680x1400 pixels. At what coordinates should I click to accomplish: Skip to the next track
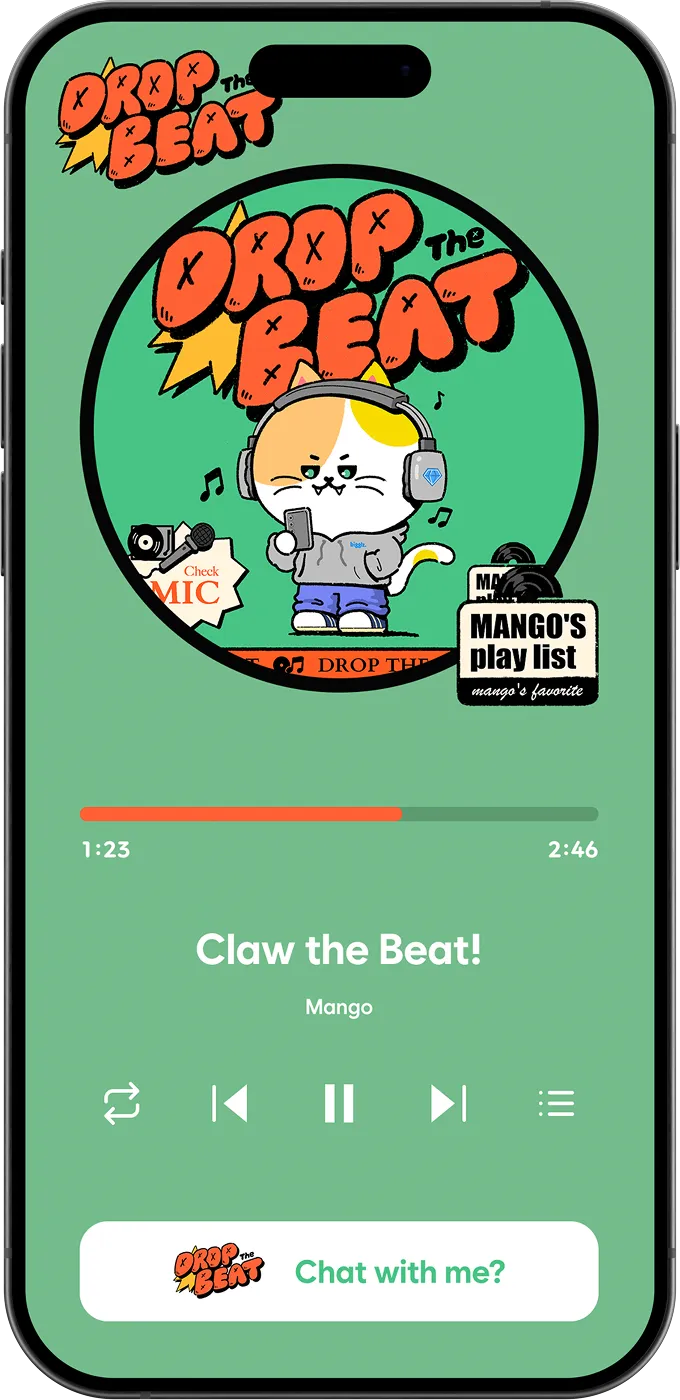[x=448, y=1104]
